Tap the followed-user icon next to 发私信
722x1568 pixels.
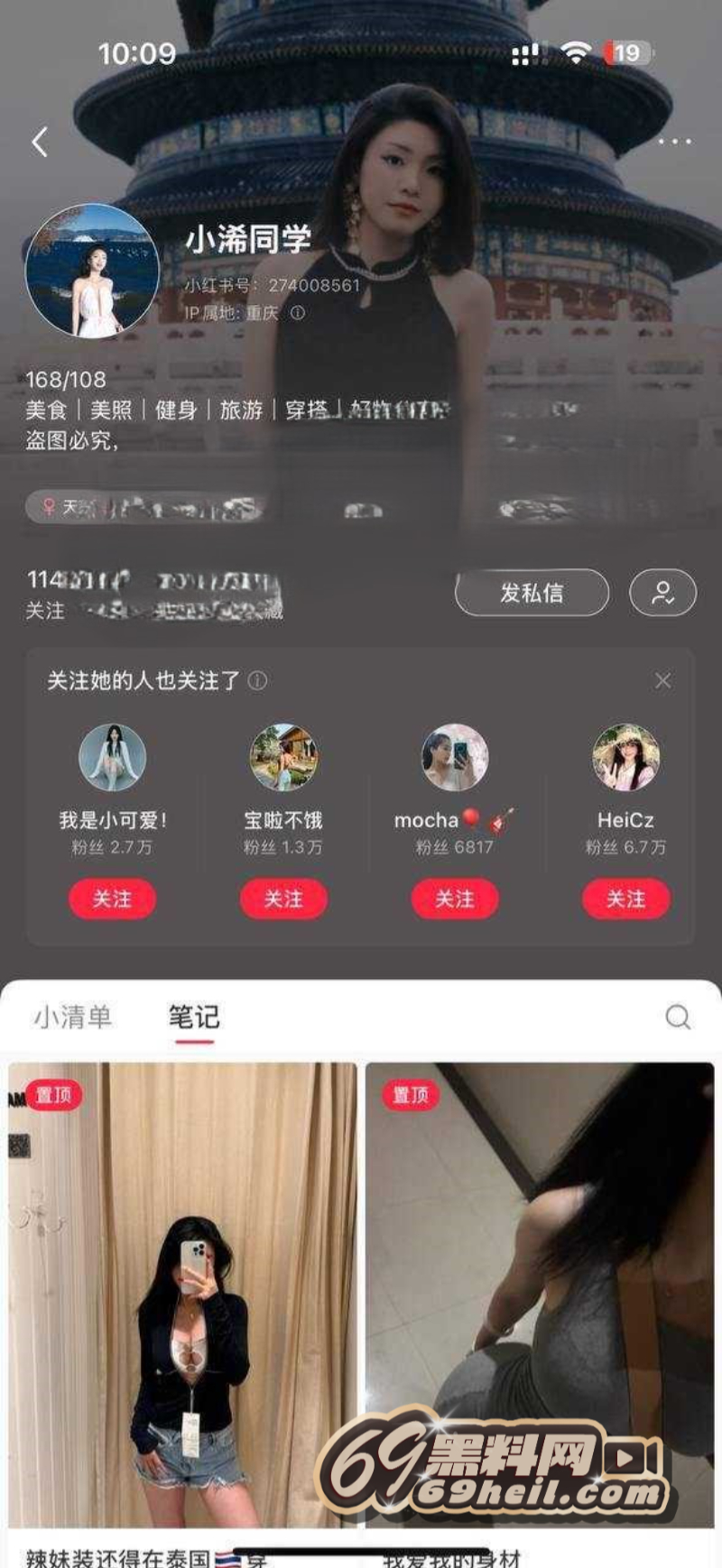coord(662,593)
